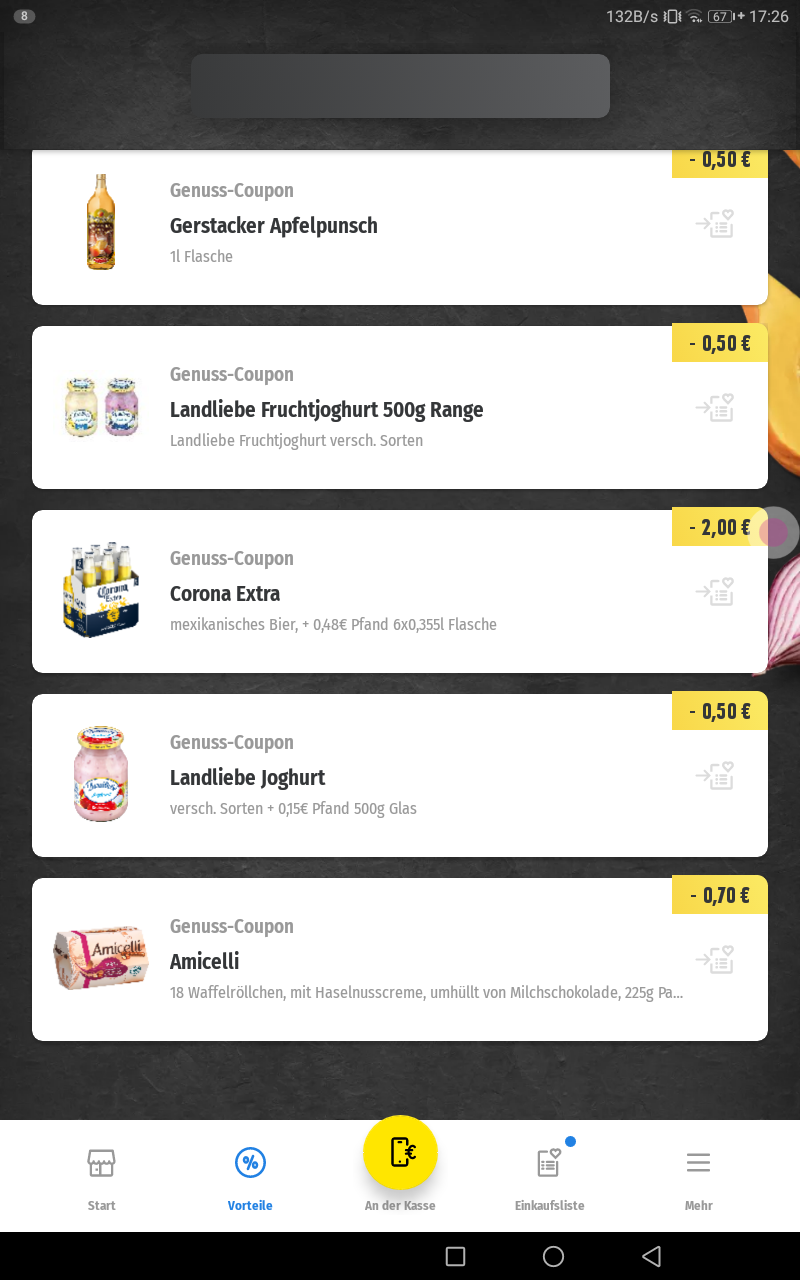Open the Corona Extra coupon card
Viewport: 800px width, 1280px height.
400,591
